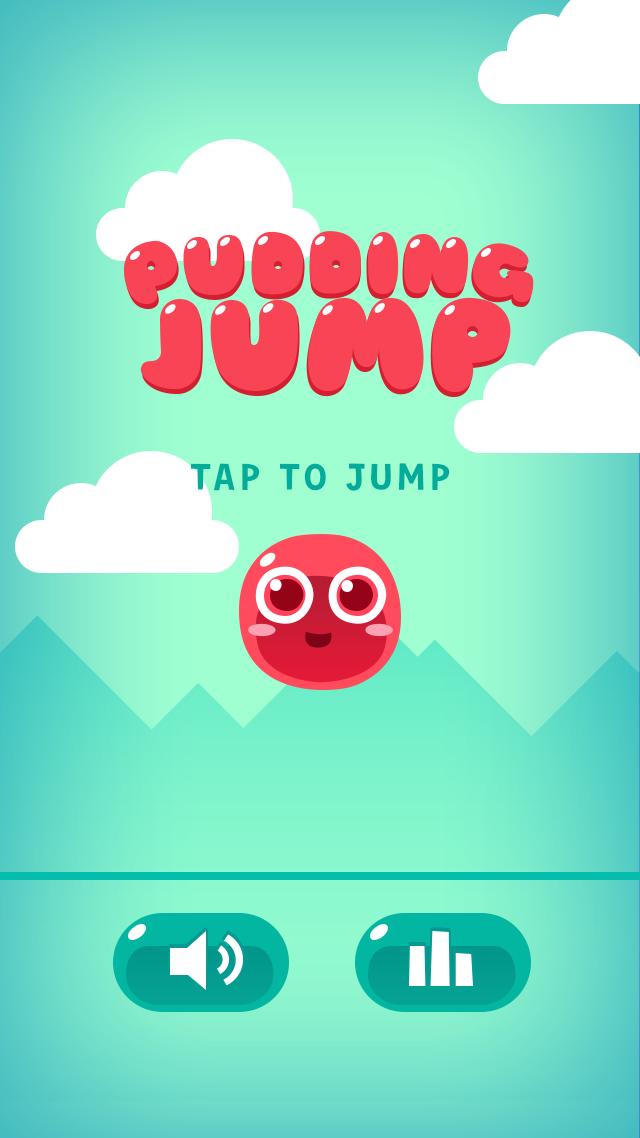Open the leaderboard bar chart button
Screen dimensions: 640x1138
[442, 962]
